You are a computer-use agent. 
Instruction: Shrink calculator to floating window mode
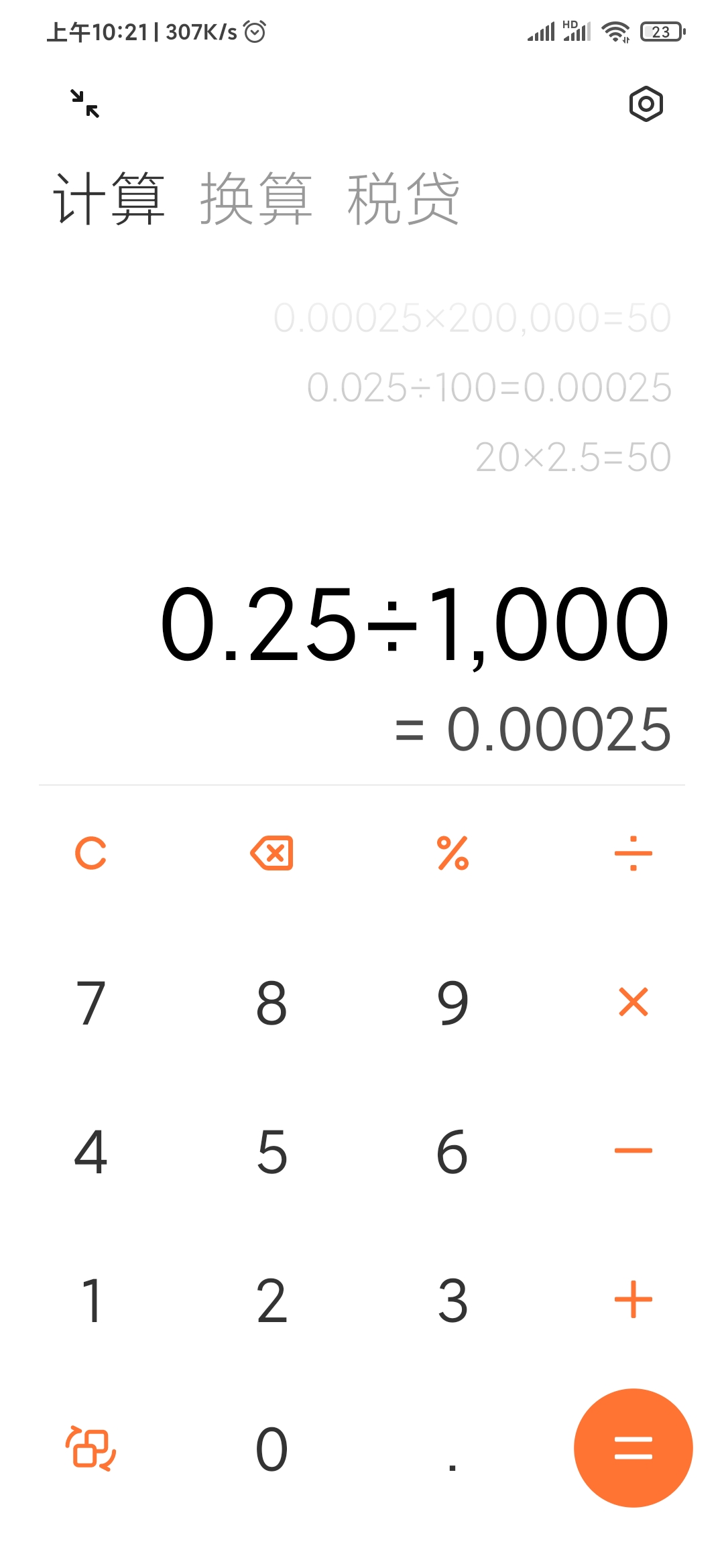coord(85,104)
